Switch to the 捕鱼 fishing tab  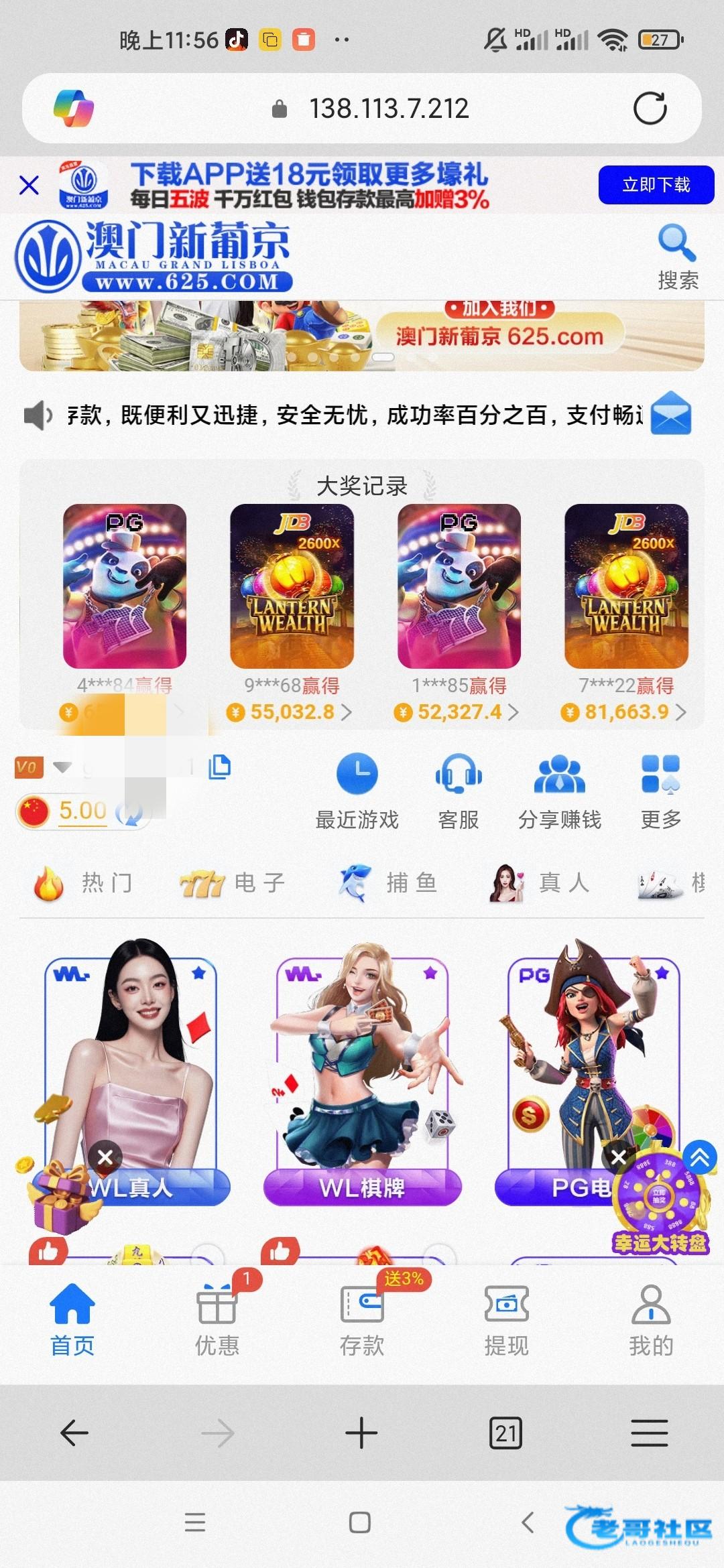389,883
